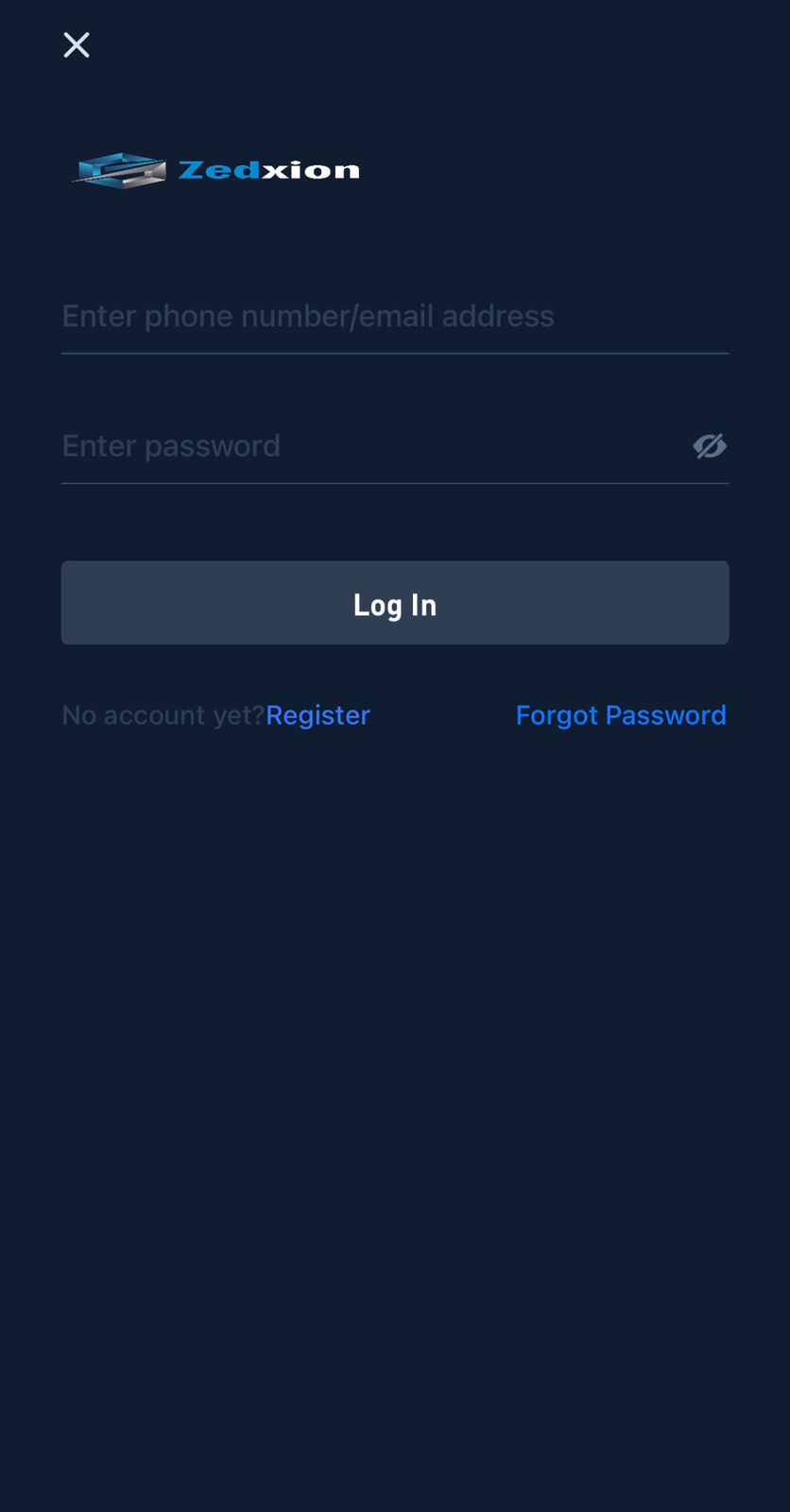Open the Register link
The image size is (790, 1512).
coord(318,715)
